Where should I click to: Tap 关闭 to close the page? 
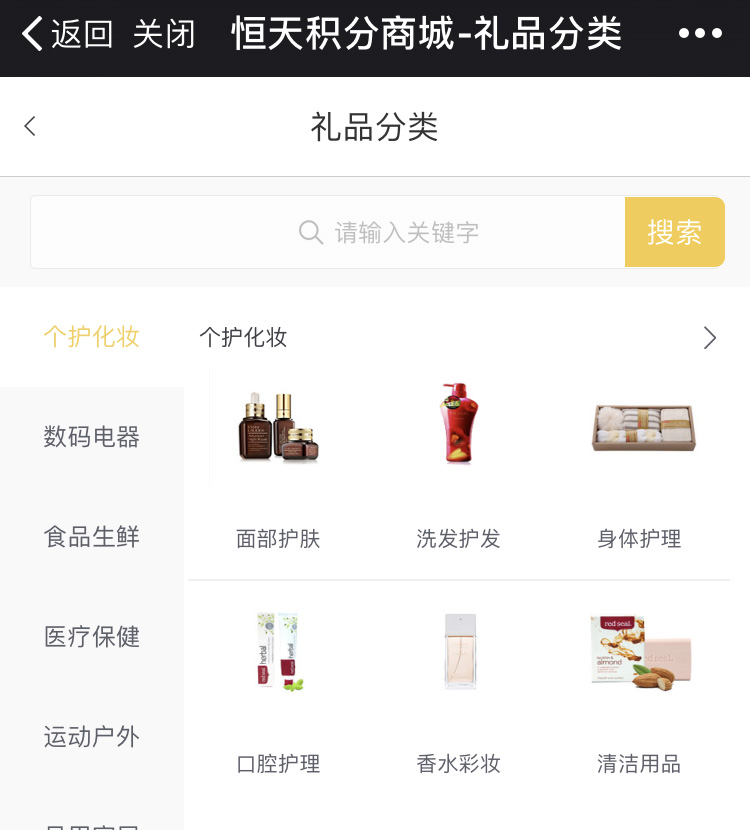[x=164, y=34]
